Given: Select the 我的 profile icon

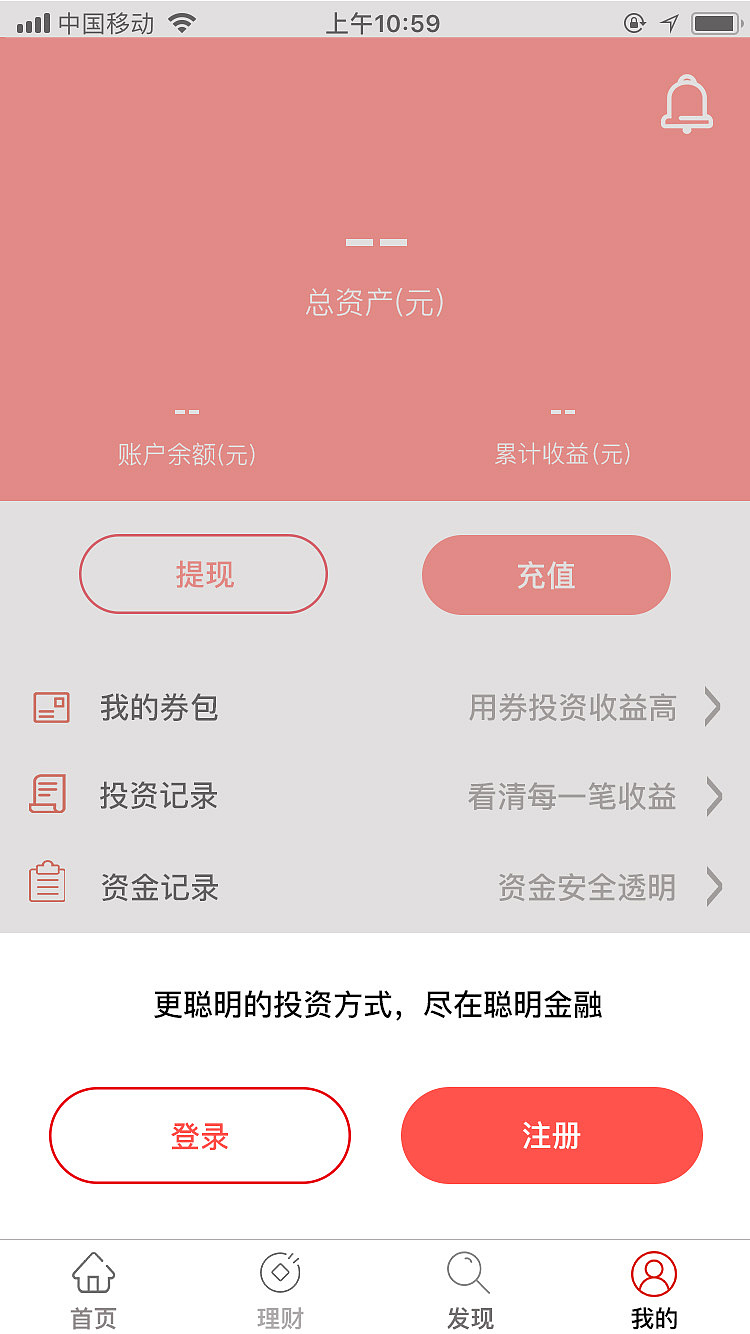Looking at the screenshot, I should coord(655,1274).
